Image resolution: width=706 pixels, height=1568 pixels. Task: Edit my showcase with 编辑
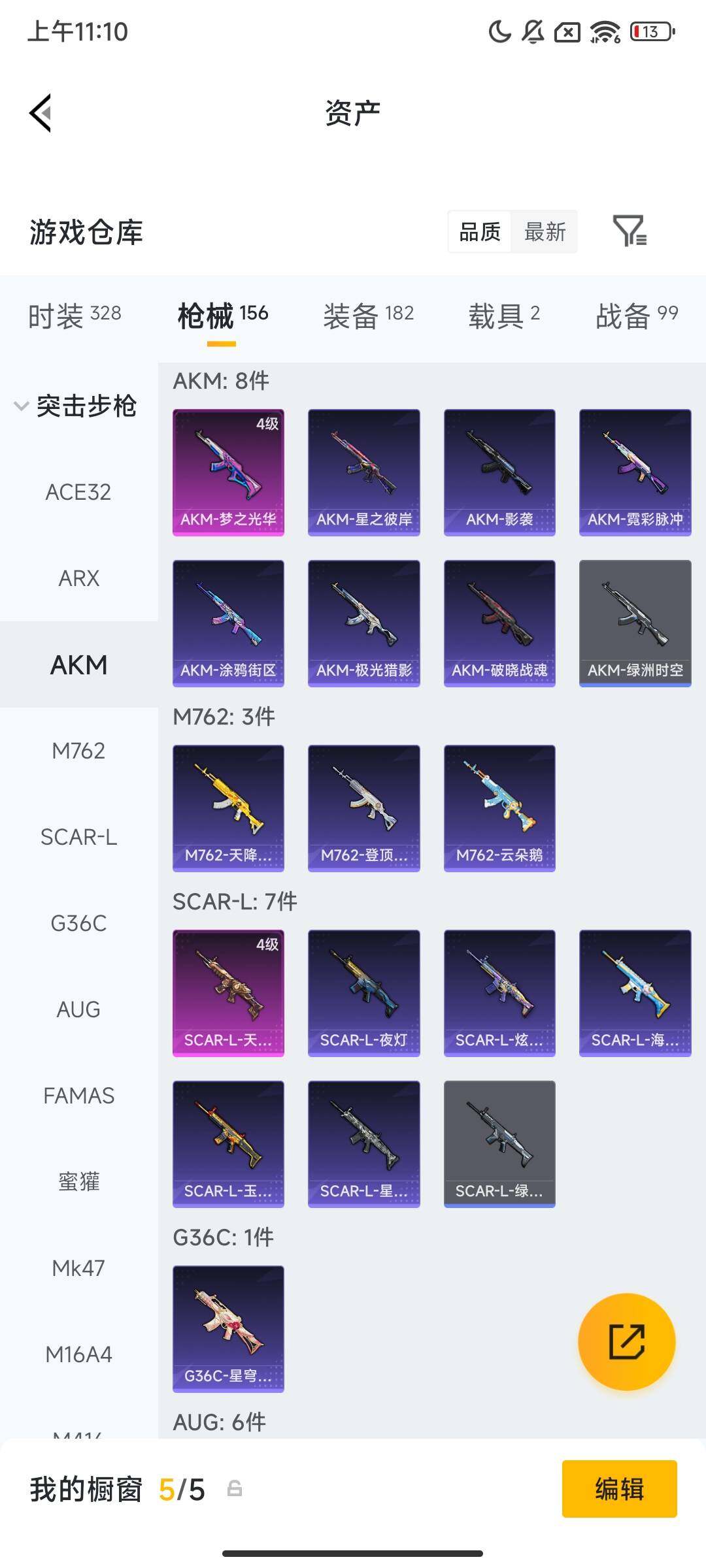tap(619, 1489)
